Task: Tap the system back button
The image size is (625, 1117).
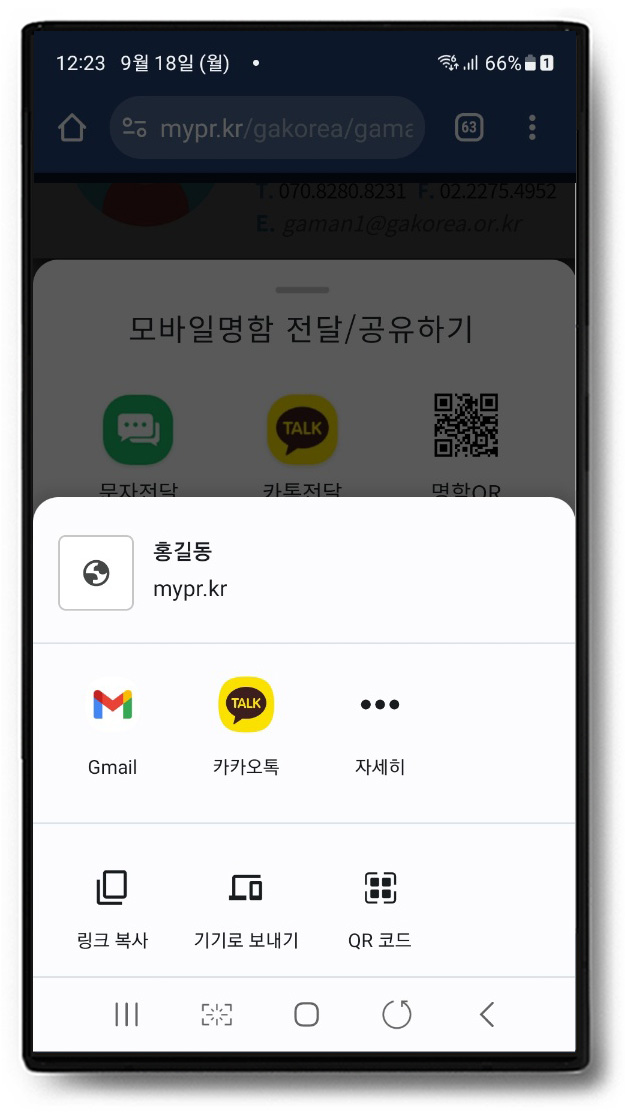Action: [487, 1015]
